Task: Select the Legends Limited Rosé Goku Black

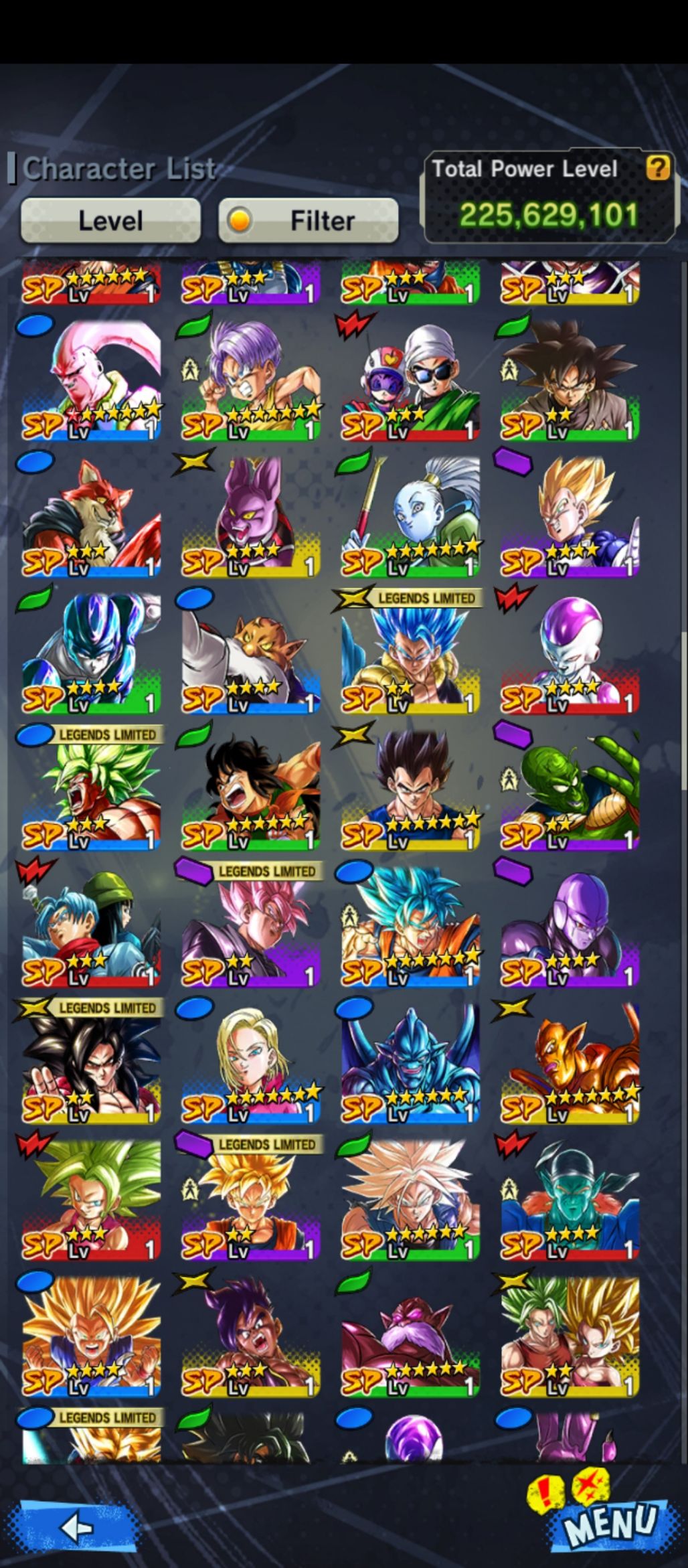Action: 251,927
